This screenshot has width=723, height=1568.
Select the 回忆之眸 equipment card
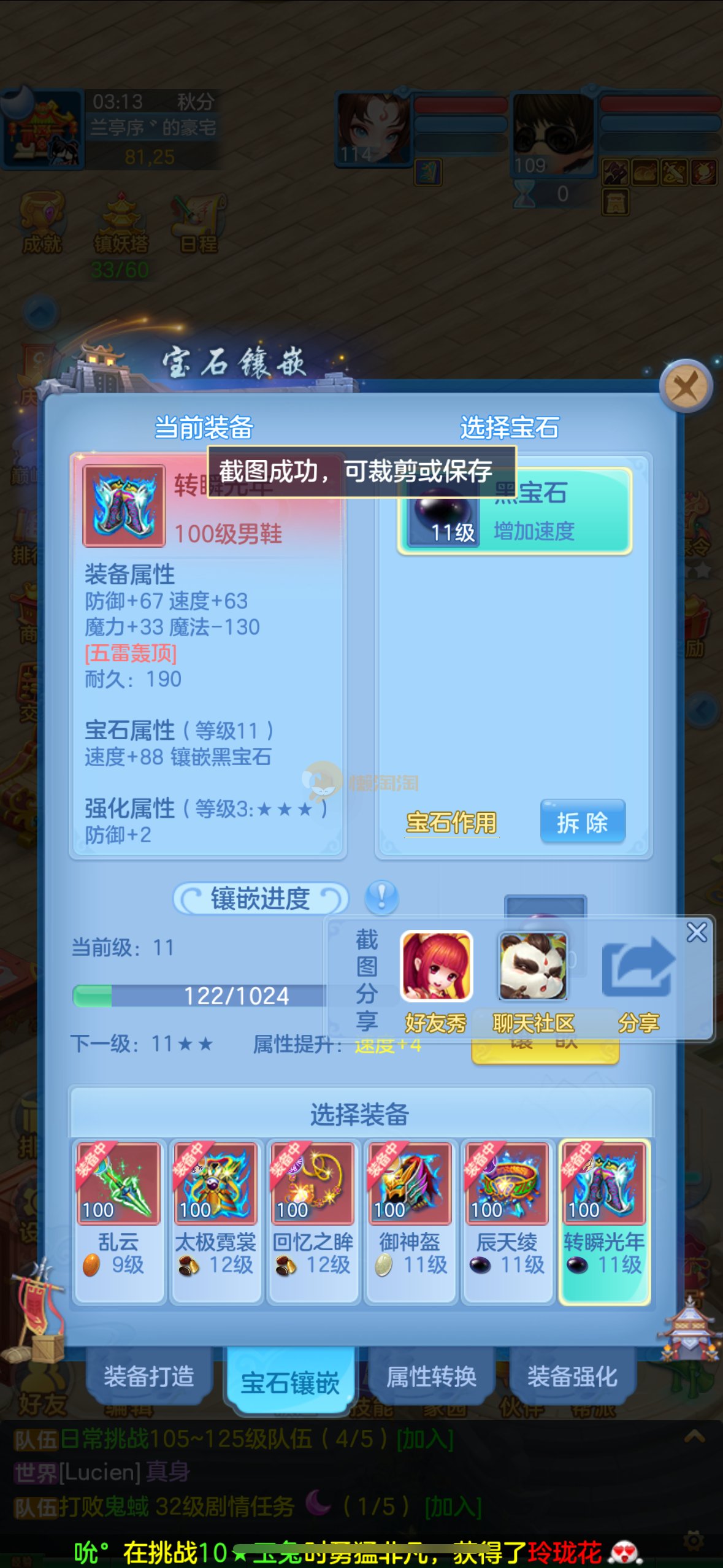point(313,1220)
